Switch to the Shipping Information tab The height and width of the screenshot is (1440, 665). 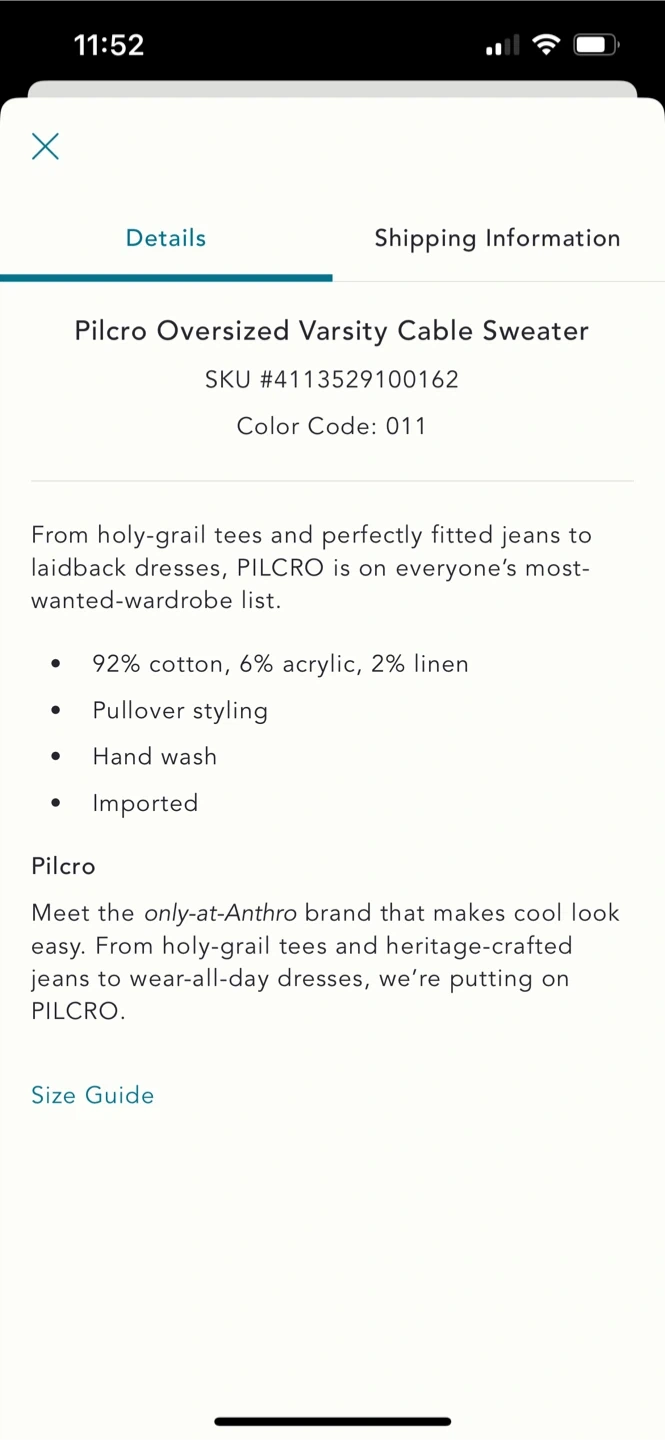[x=498, y=238]
